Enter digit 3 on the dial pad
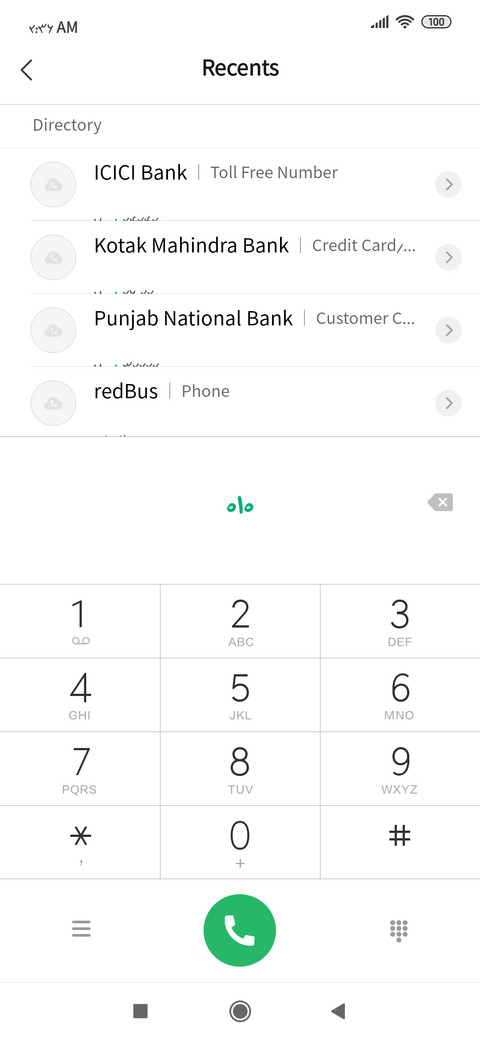Viewport: 480px width, 1040px height. click(x=400, y=621)
